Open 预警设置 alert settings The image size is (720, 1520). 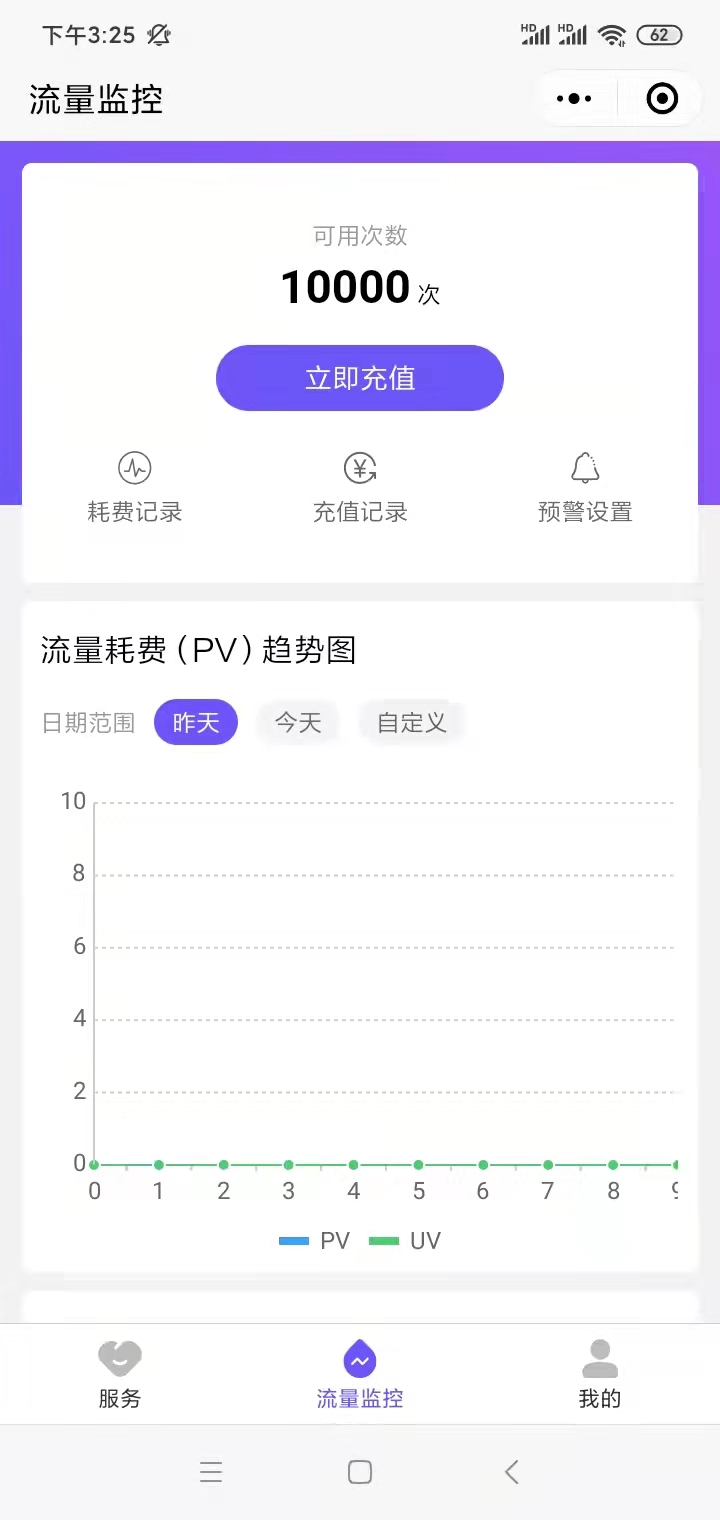pos(585,488)
